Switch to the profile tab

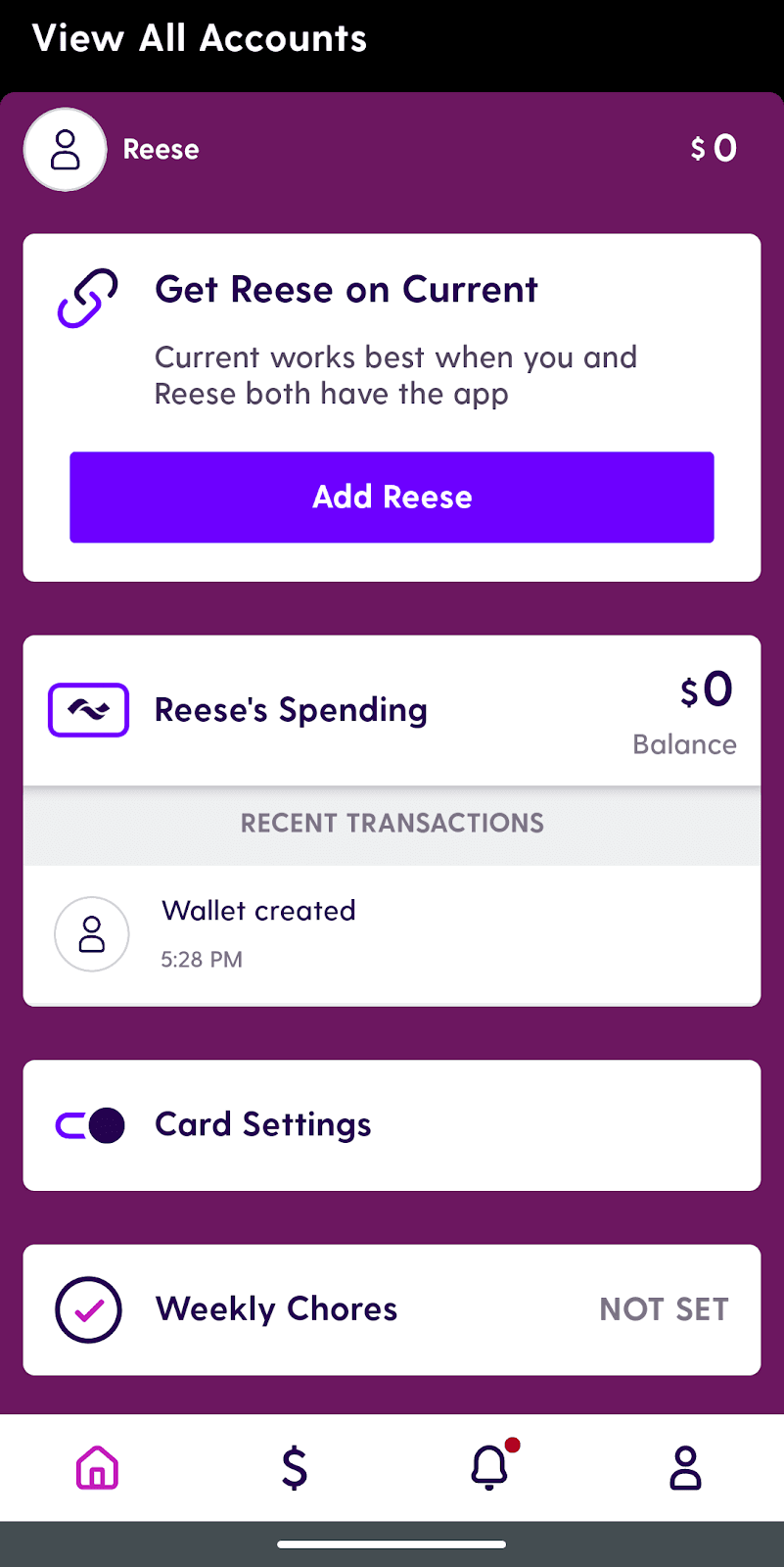(685, 1468)
